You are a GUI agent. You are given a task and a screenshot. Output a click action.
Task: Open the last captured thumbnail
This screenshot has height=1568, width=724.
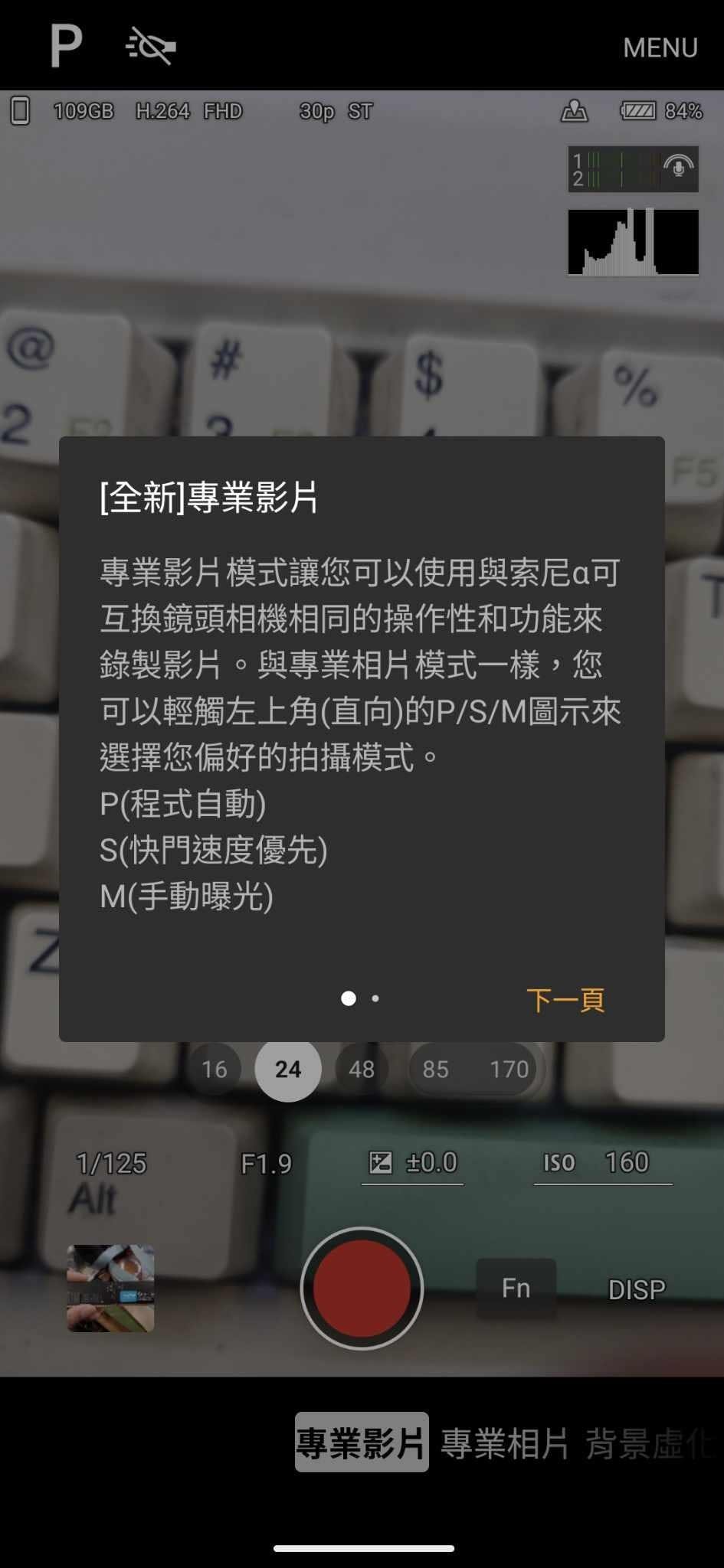coord(111,1289)
